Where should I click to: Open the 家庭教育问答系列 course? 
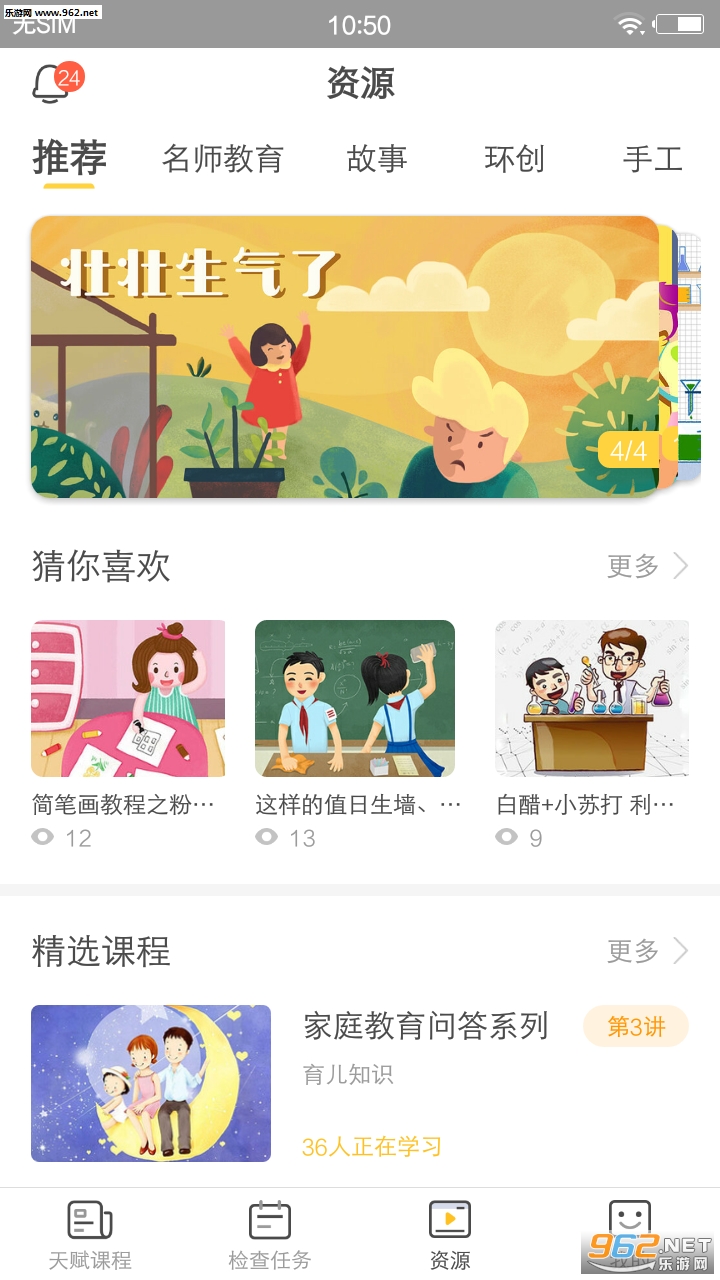click(425, 1026)
